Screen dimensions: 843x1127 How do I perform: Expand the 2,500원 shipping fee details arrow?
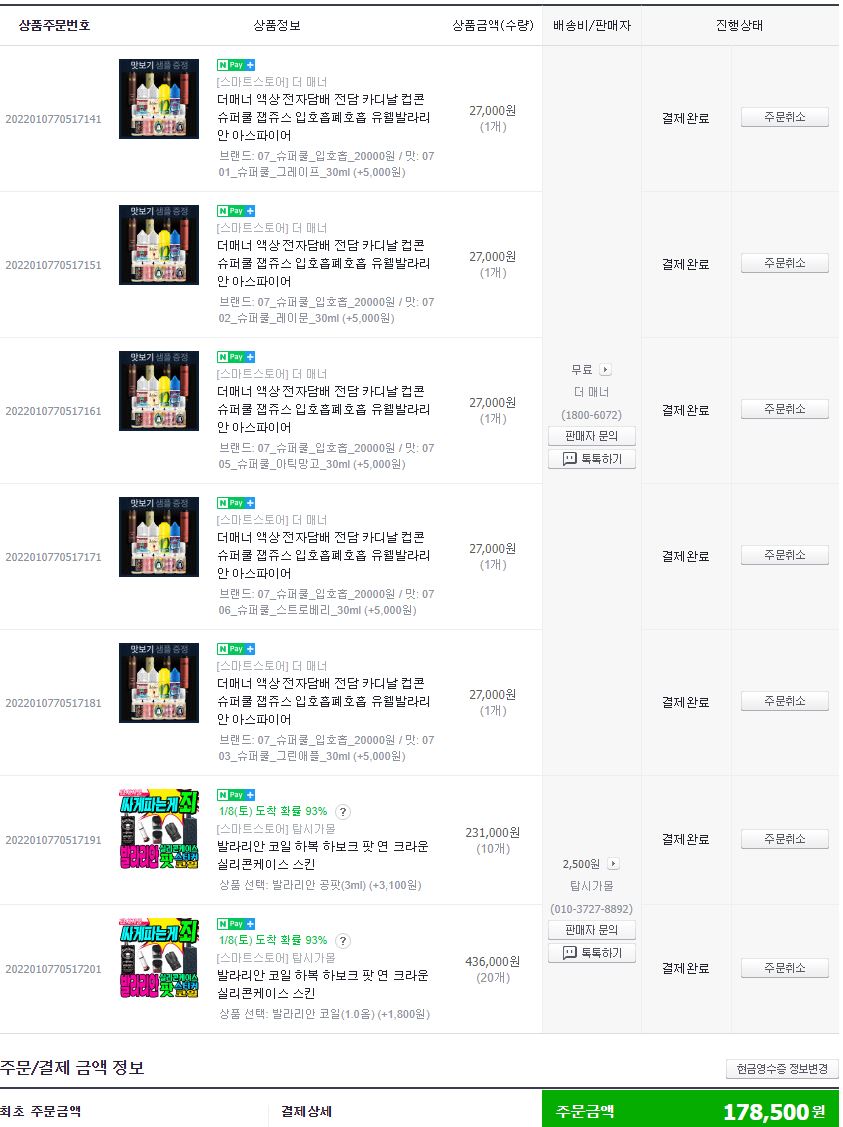point(613,864)
